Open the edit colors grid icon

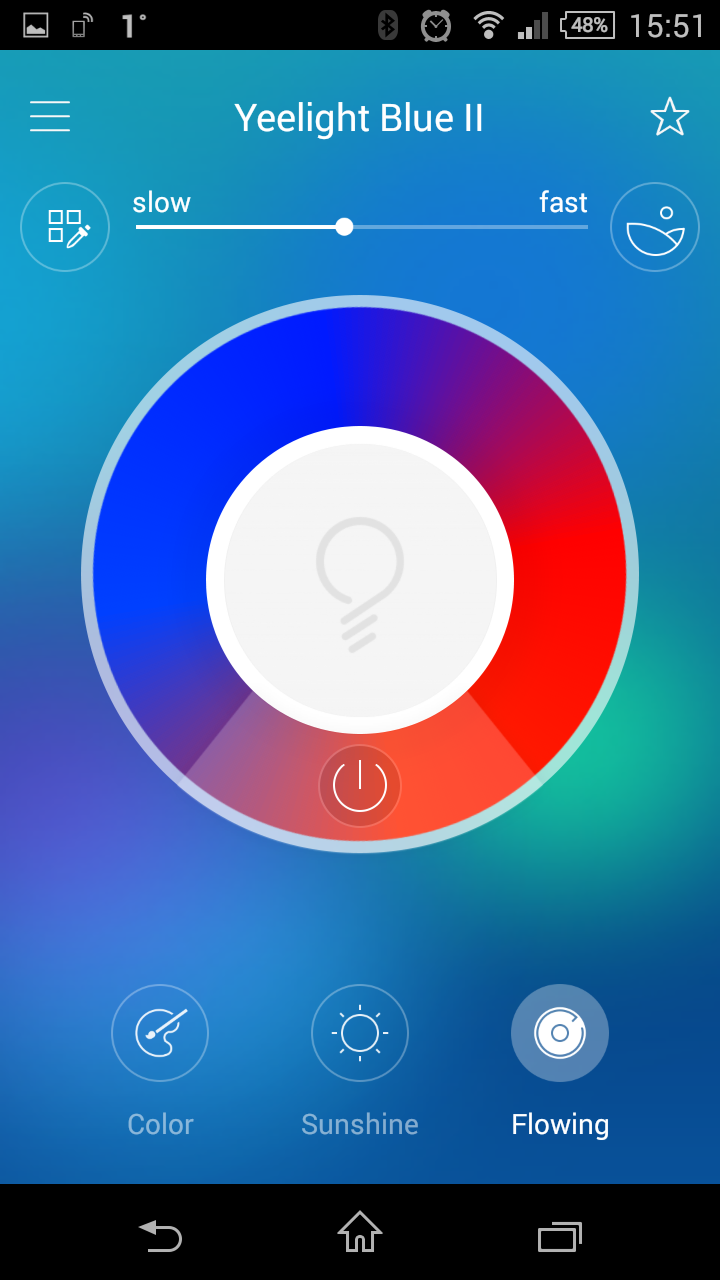click(65, 227)
